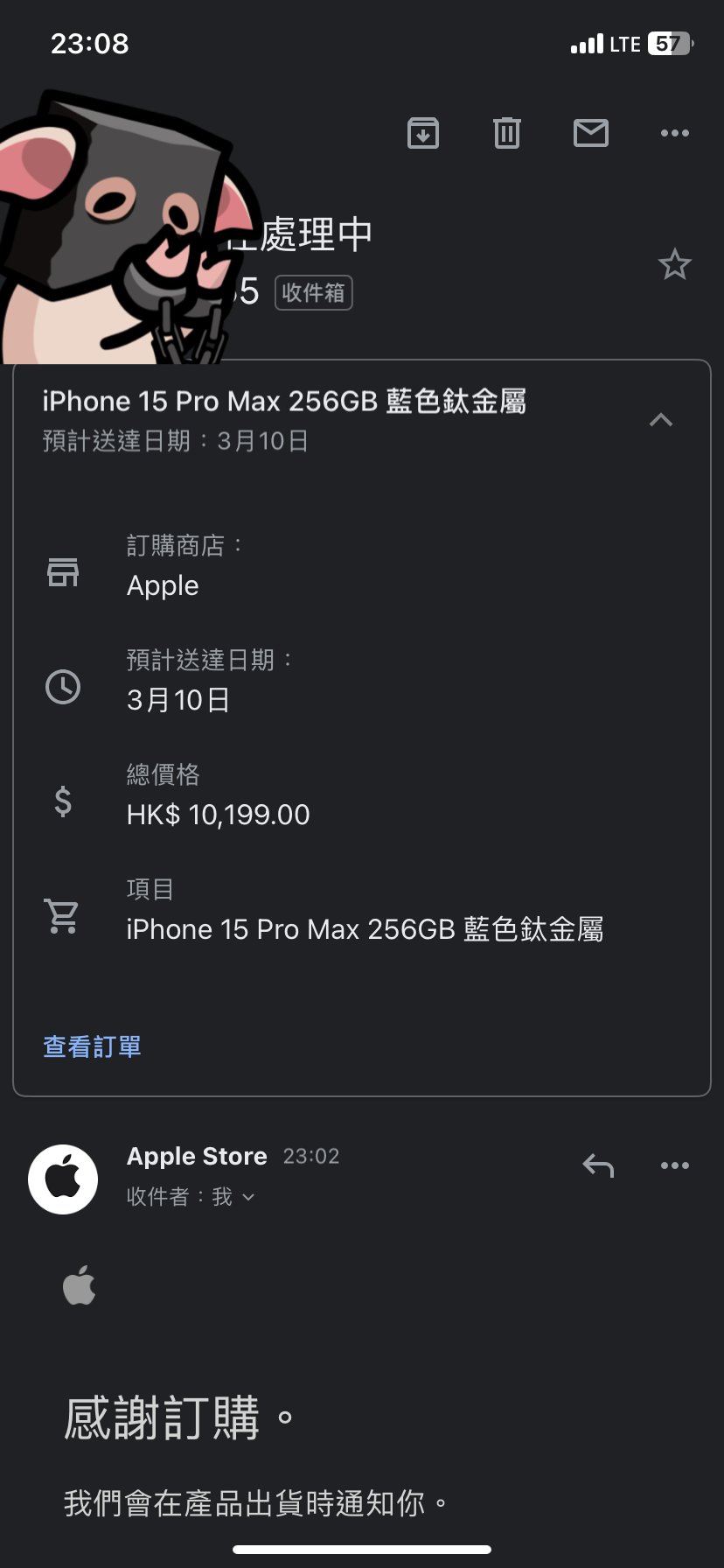Open the Apple Store sender avatar
This screenshot has width=724, height=1568.
point(63,1179)
